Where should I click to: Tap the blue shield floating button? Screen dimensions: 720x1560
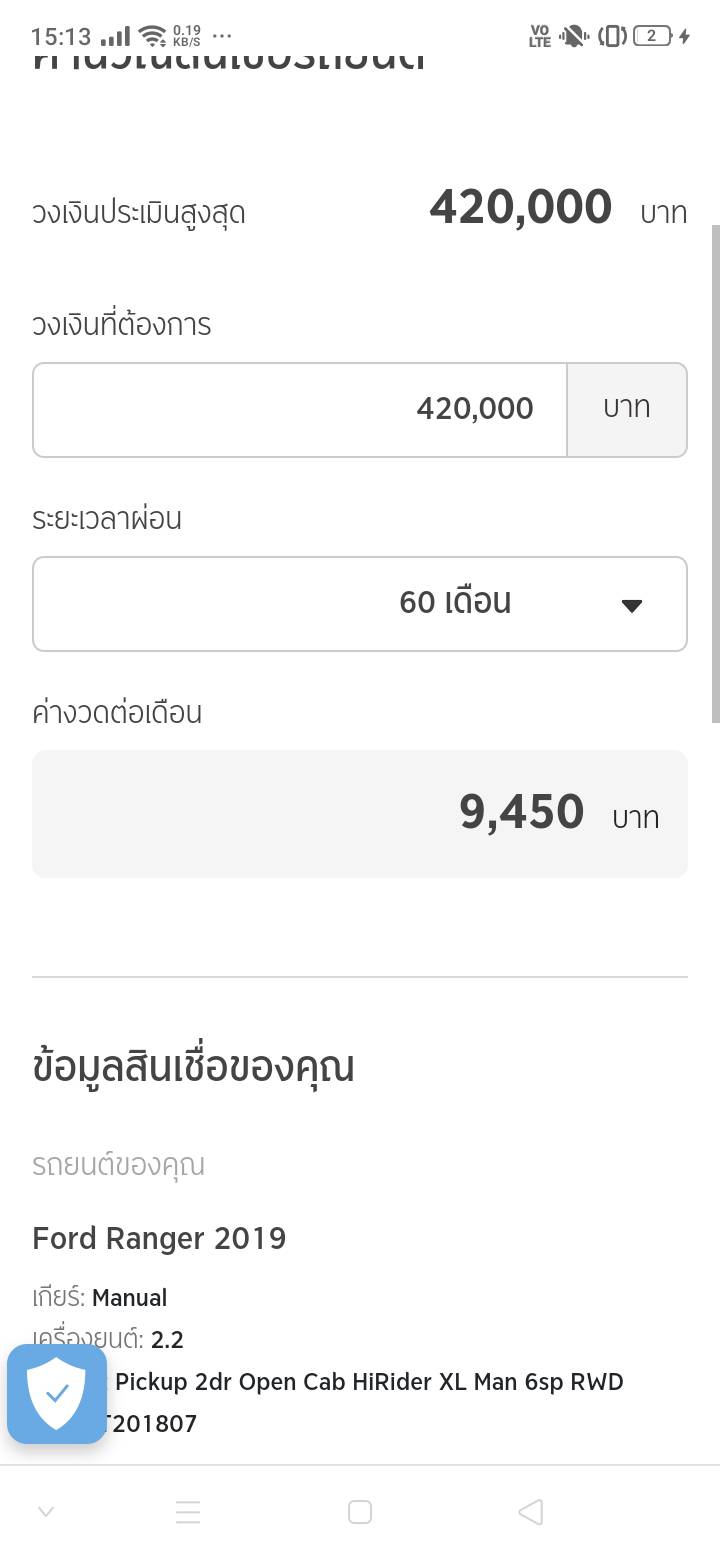point(57,1393)
